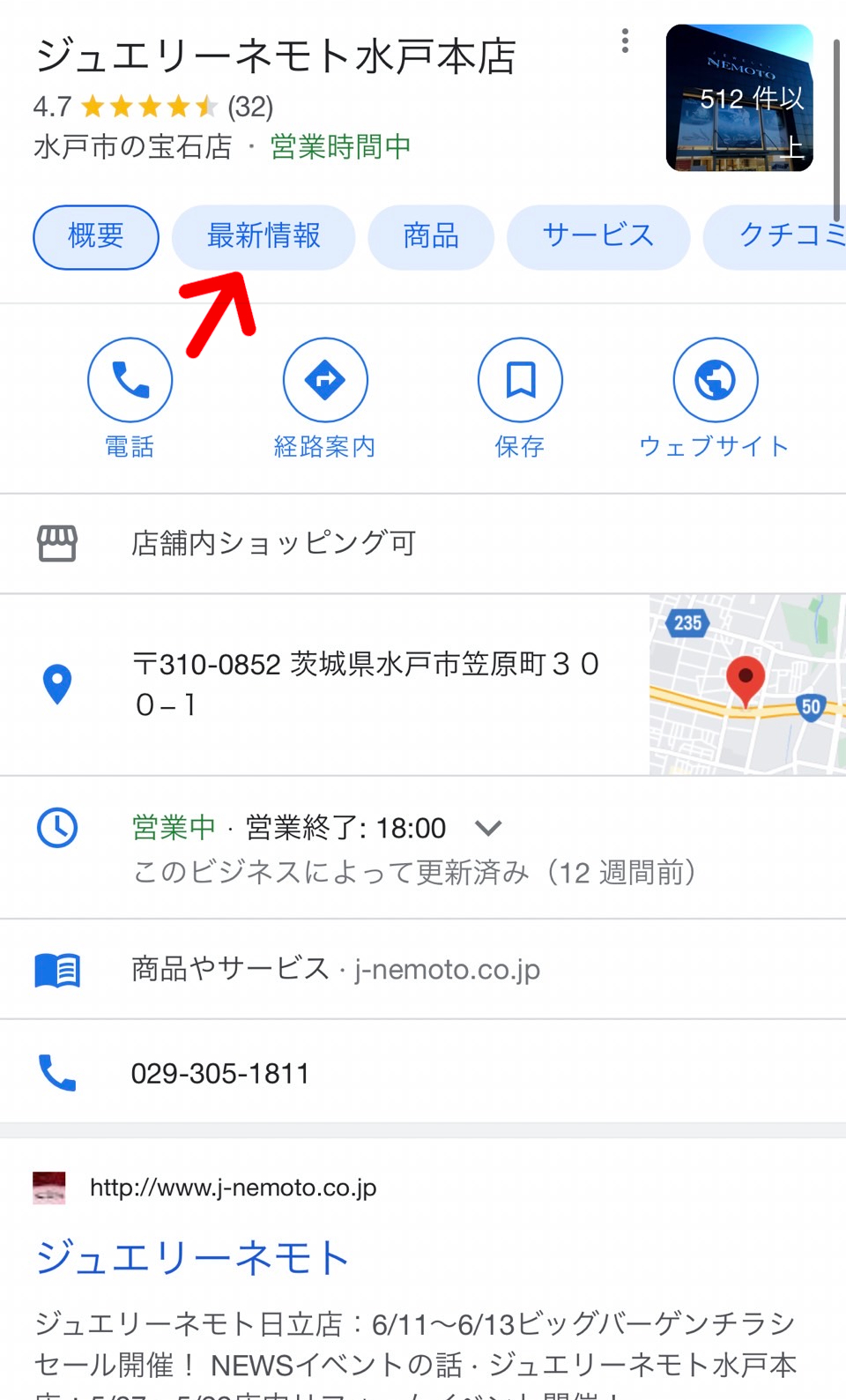The width and height of the screenshot is (846, 1400).
Task: Open the ジュエリーネモト search result link
Action: [x=192, y=1257]
